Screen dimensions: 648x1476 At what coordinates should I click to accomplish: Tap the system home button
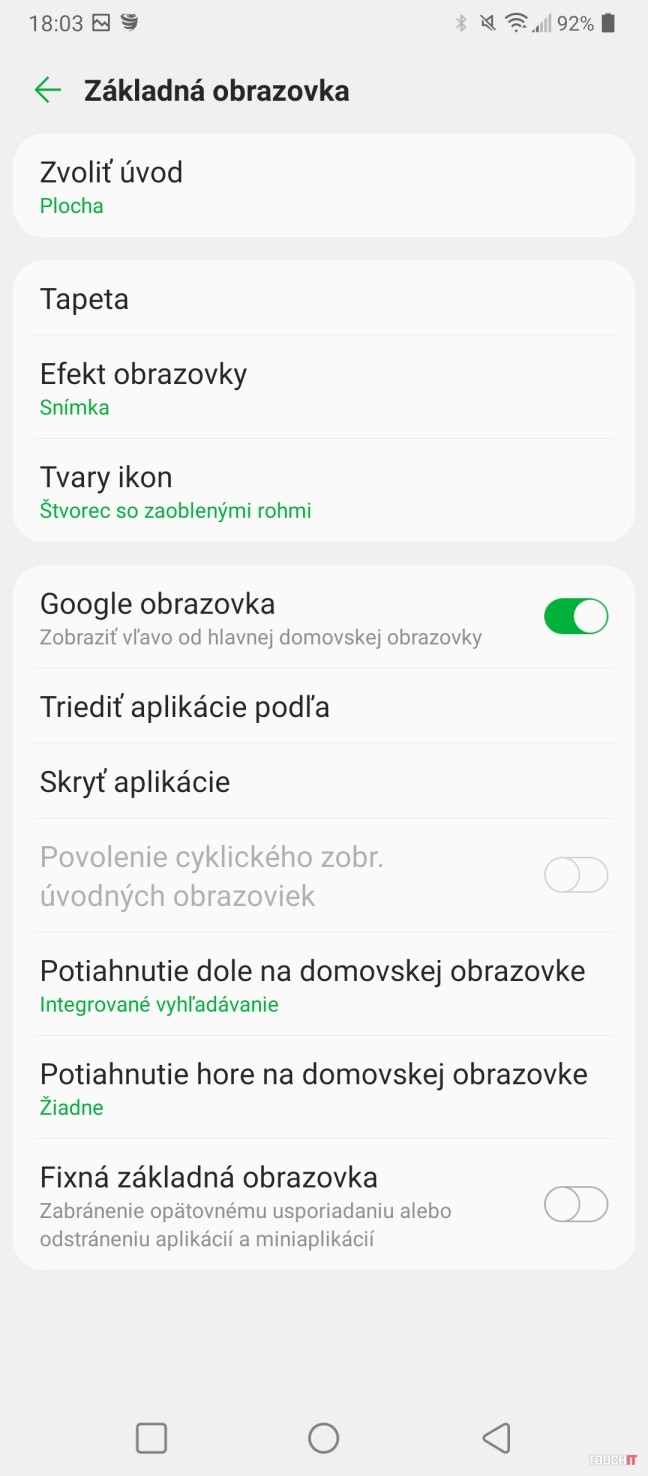(323, 1438)
